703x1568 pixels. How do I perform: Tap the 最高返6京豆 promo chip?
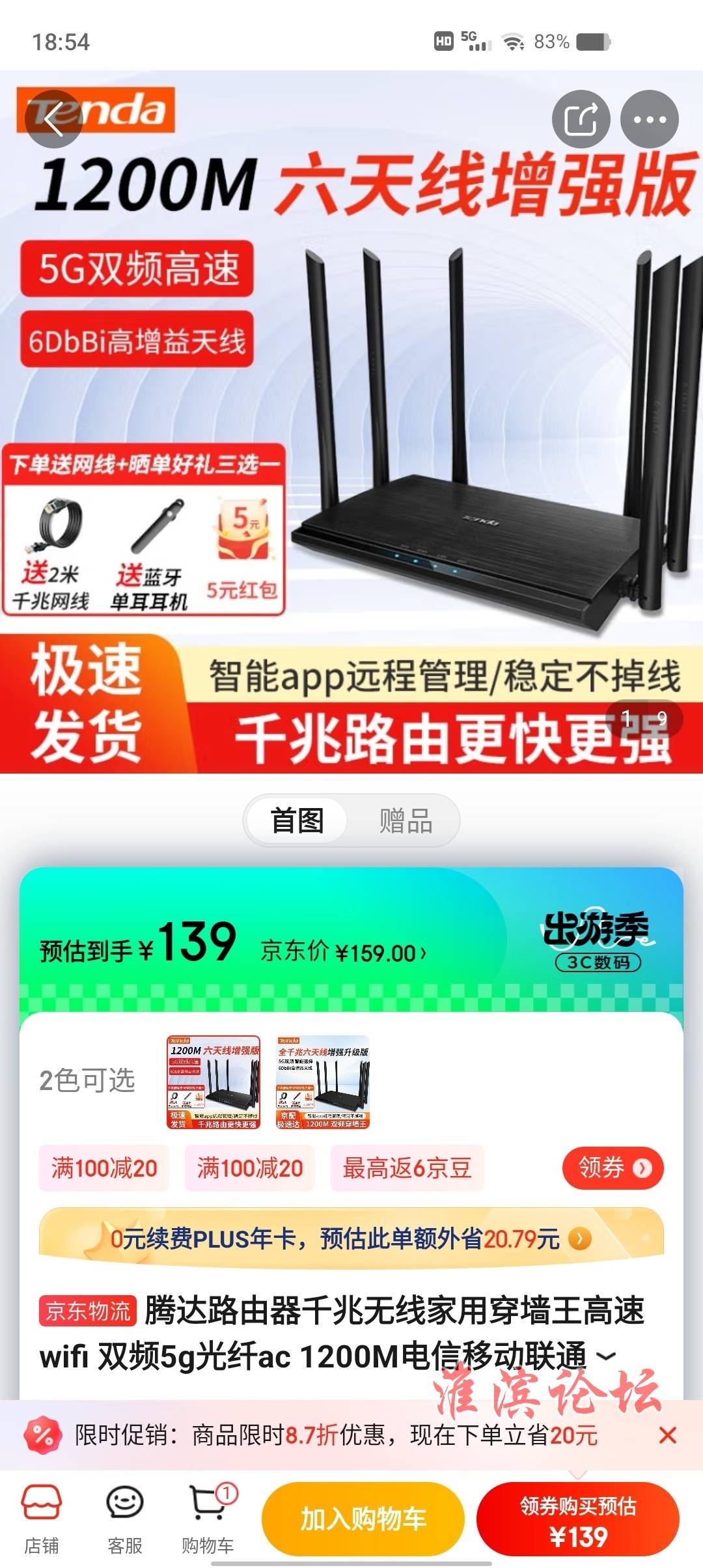coord(407,1168)
